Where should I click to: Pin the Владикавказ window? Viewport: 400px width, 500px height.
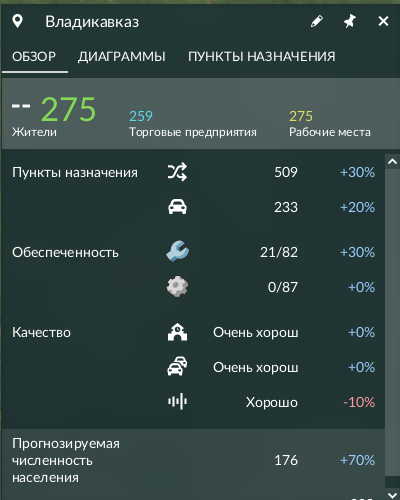click(350, 22)
